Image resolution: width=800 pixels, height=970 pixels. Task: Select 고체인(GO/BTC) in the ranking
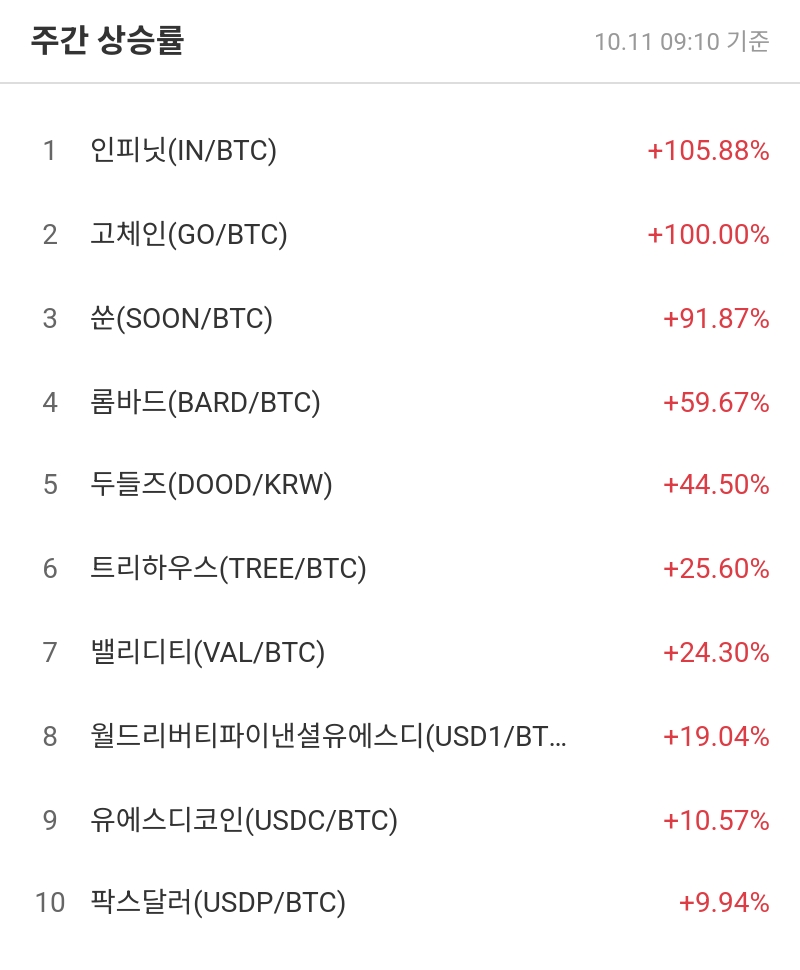click(188, 235)
